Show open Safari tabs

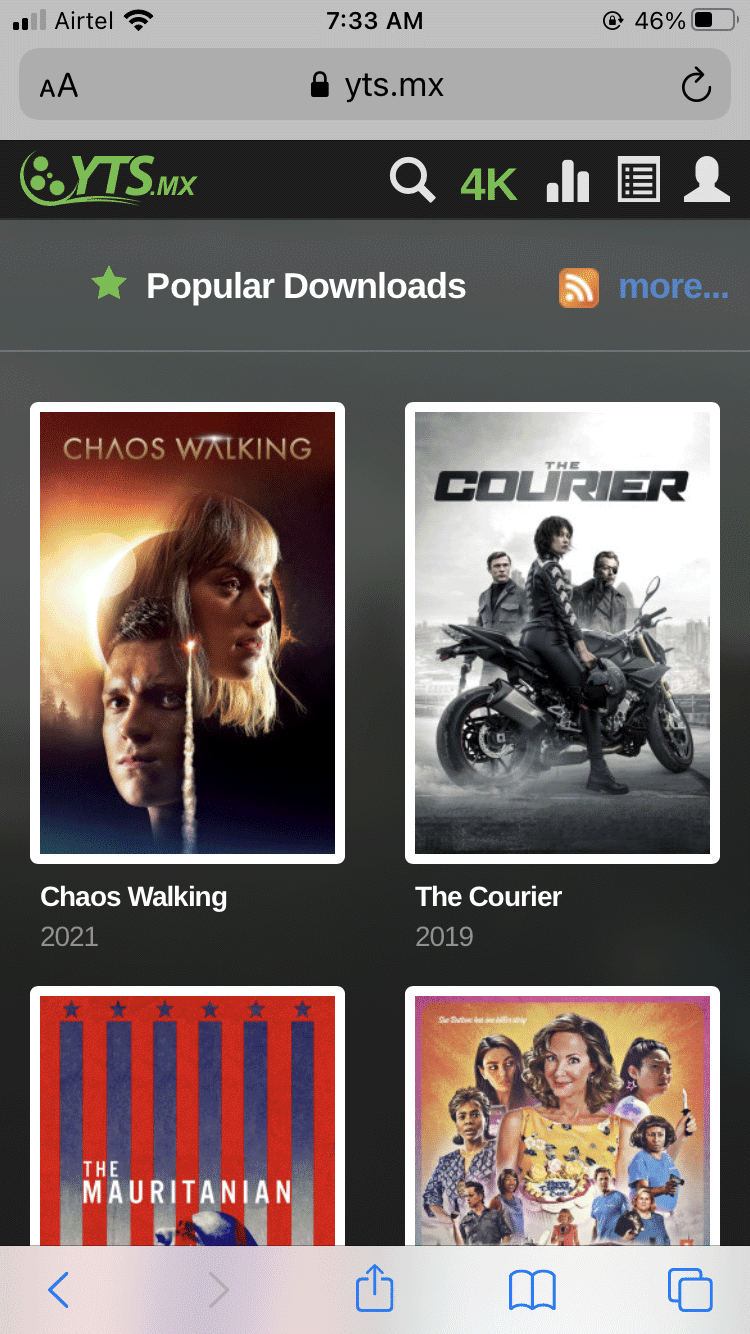[x=690, y=1290]
